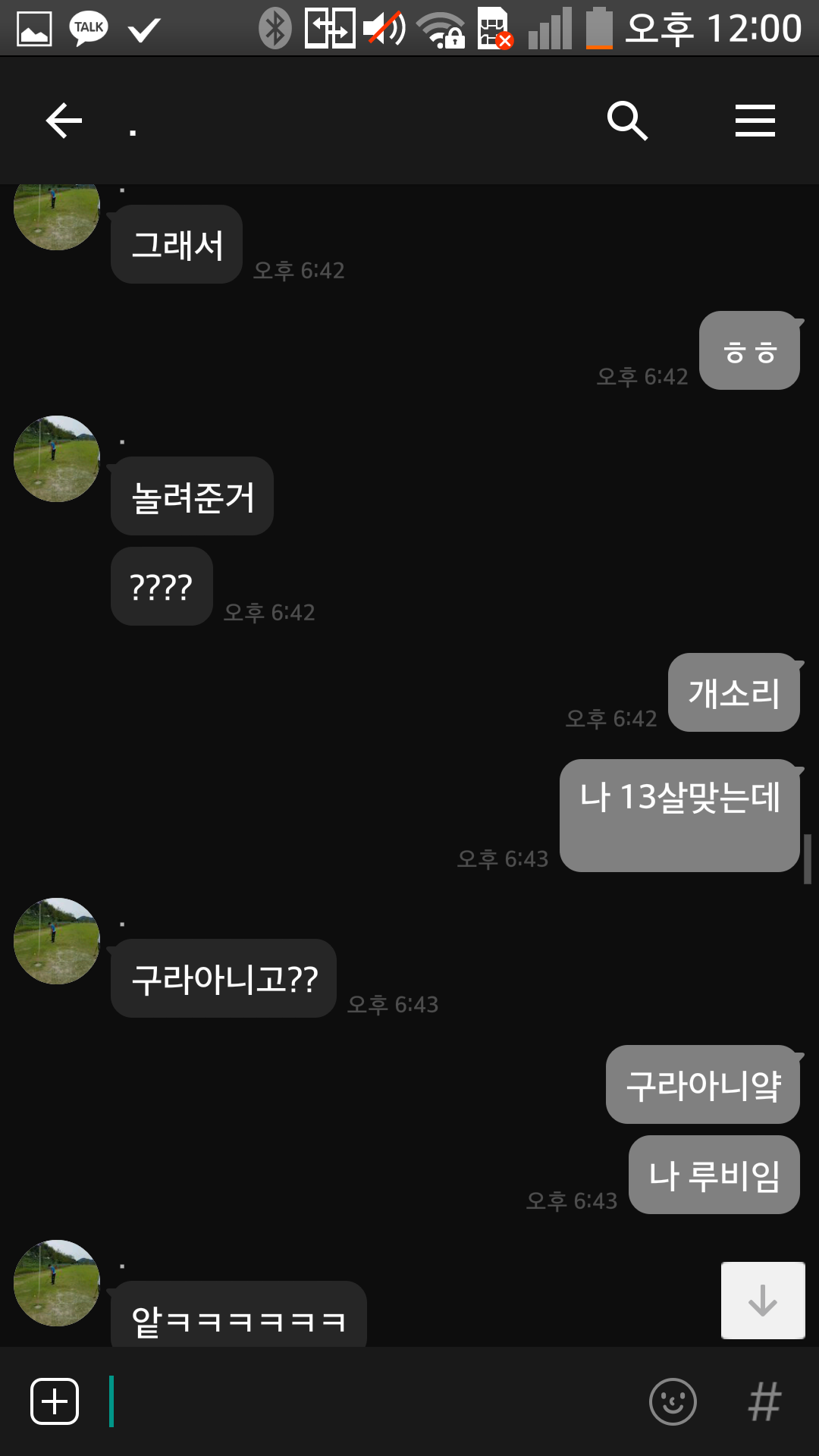Search within this conversation
819x1456 pixels.
click(x=627, y=121)
